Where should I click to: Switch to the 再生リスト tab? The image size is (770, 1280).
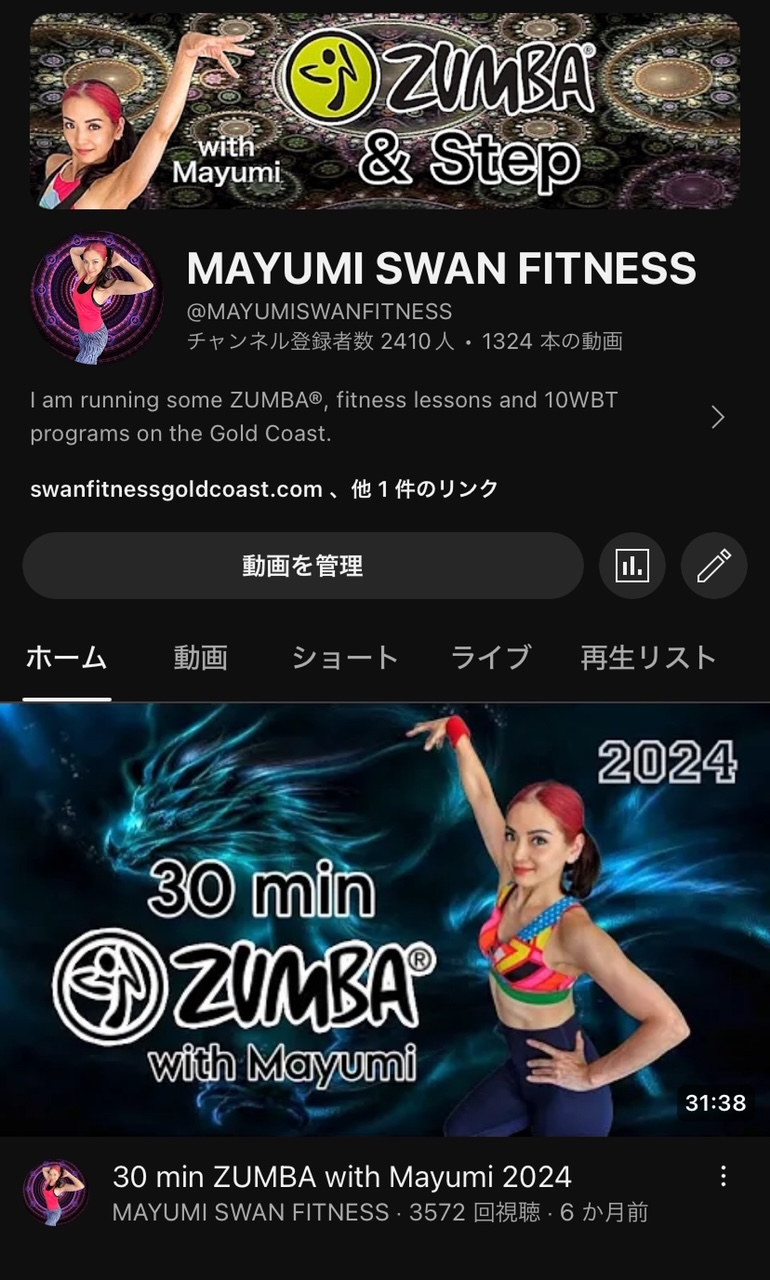[x=648, y=658]
